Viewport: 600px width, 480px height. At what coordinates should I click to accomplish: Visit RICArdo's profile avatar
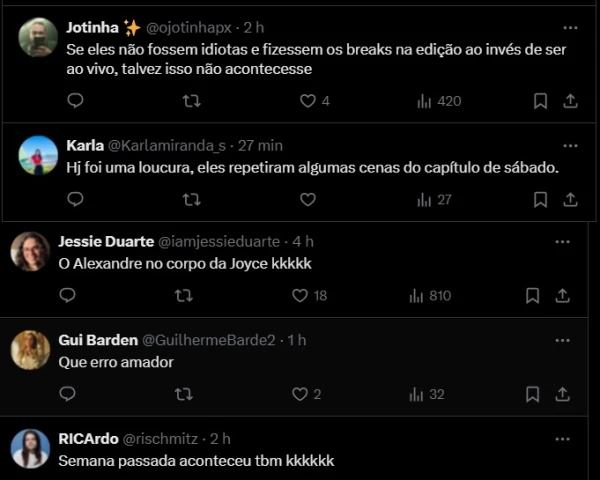[30, 449]
